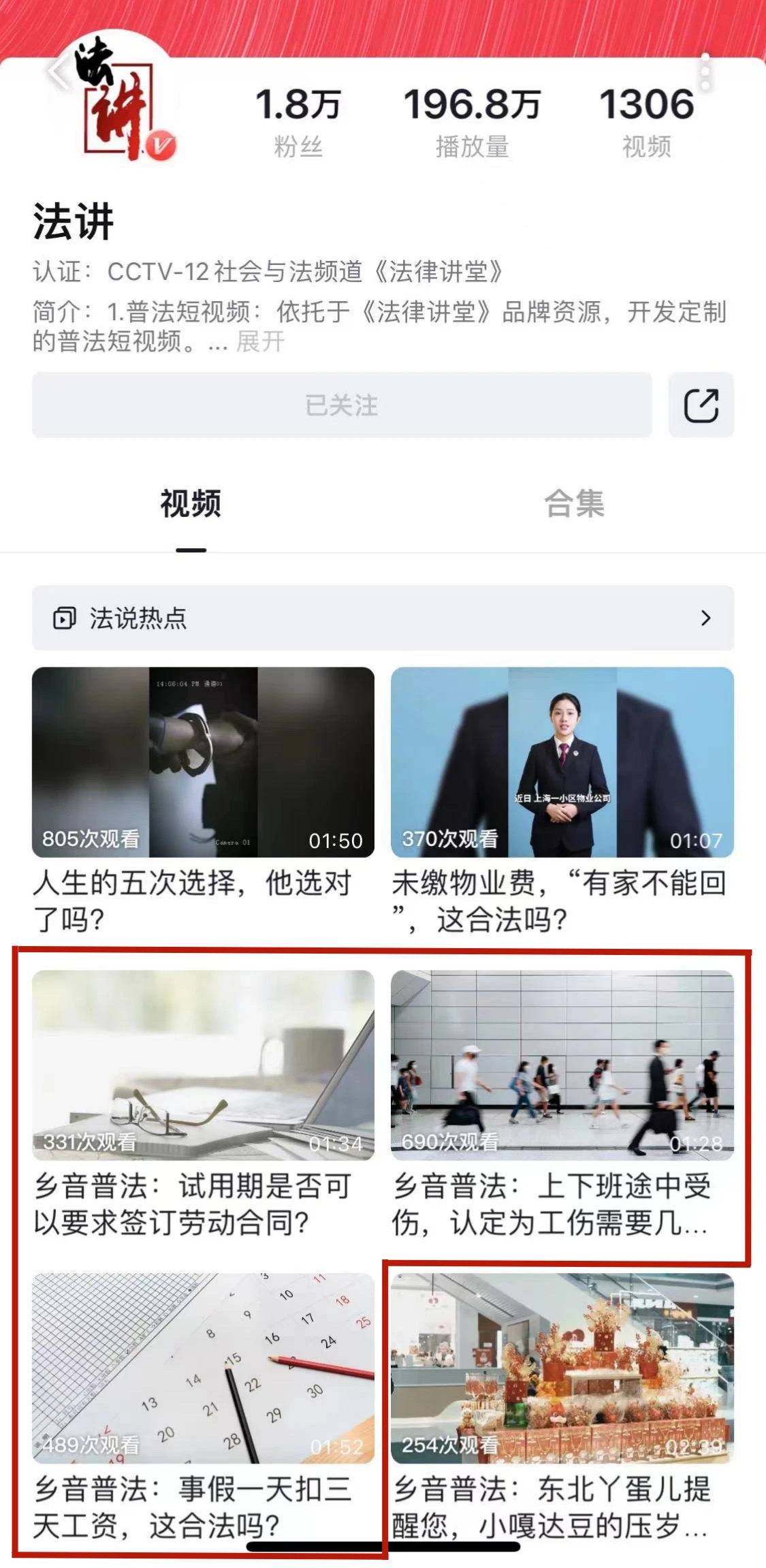Select the 视频 tab
Screen dimensions: 766x1568
[191, 504]
